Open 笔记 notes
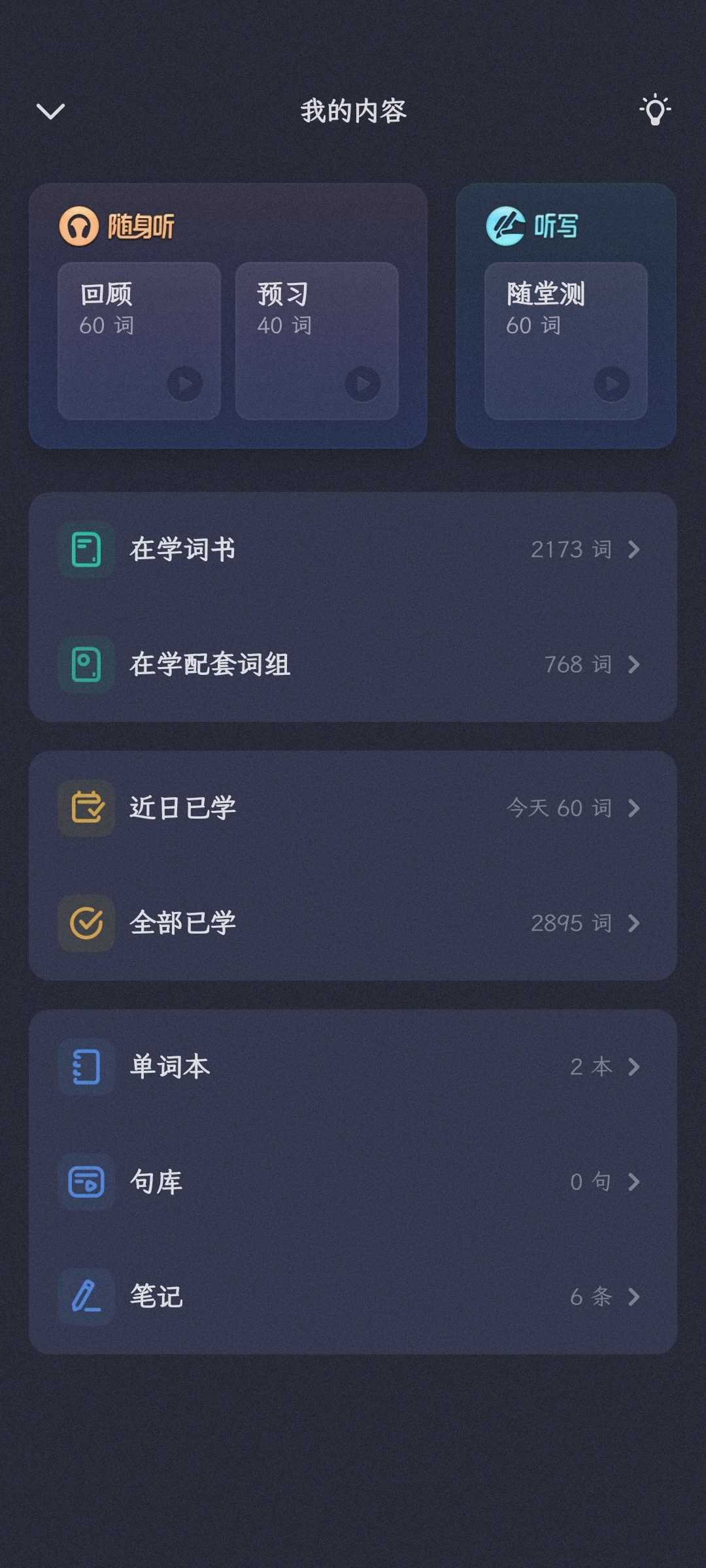 (x=353, y=1297)
